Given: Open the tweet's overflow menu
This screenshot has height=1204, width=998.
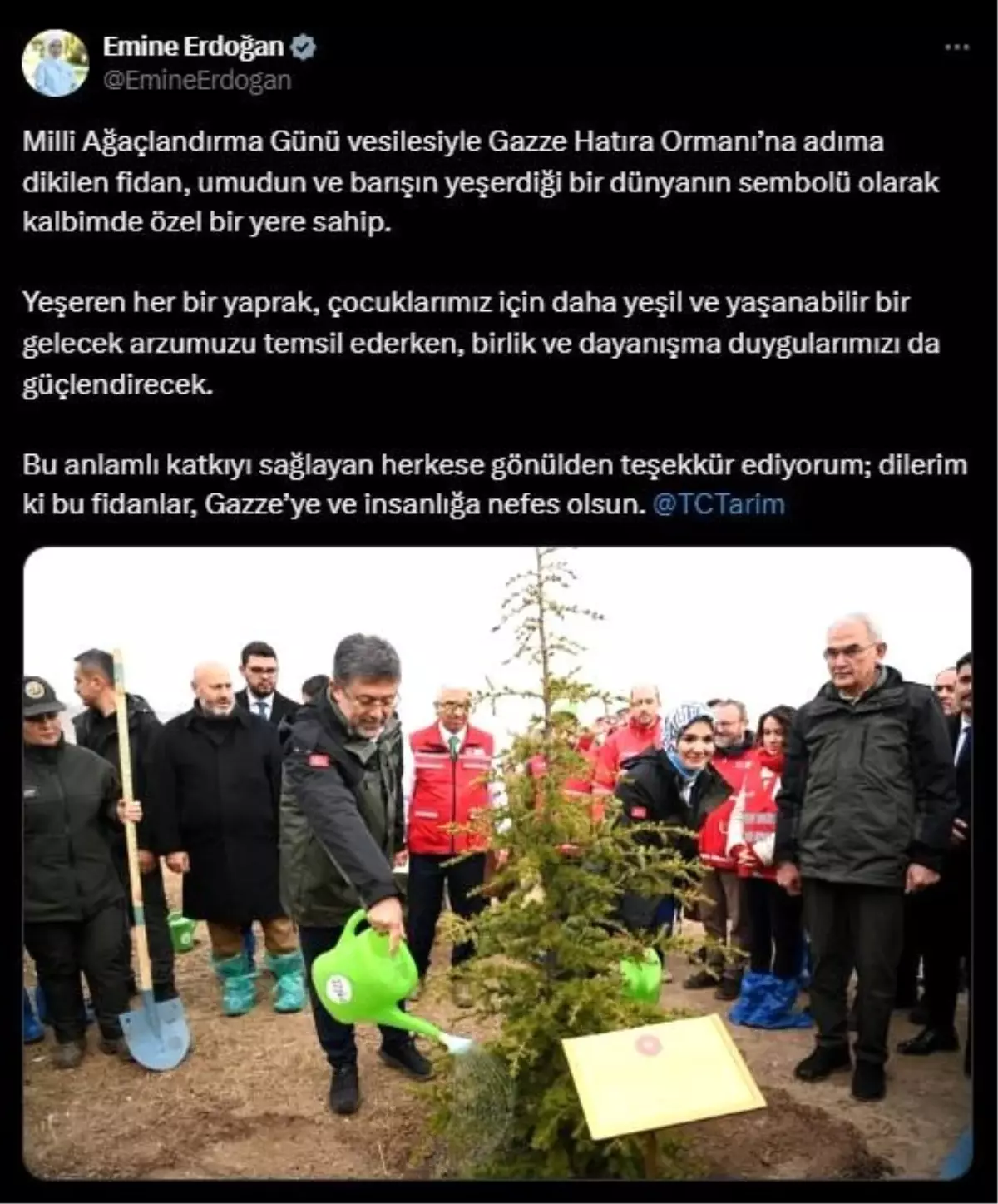Looking at the screenshot, I should (956, 47).
